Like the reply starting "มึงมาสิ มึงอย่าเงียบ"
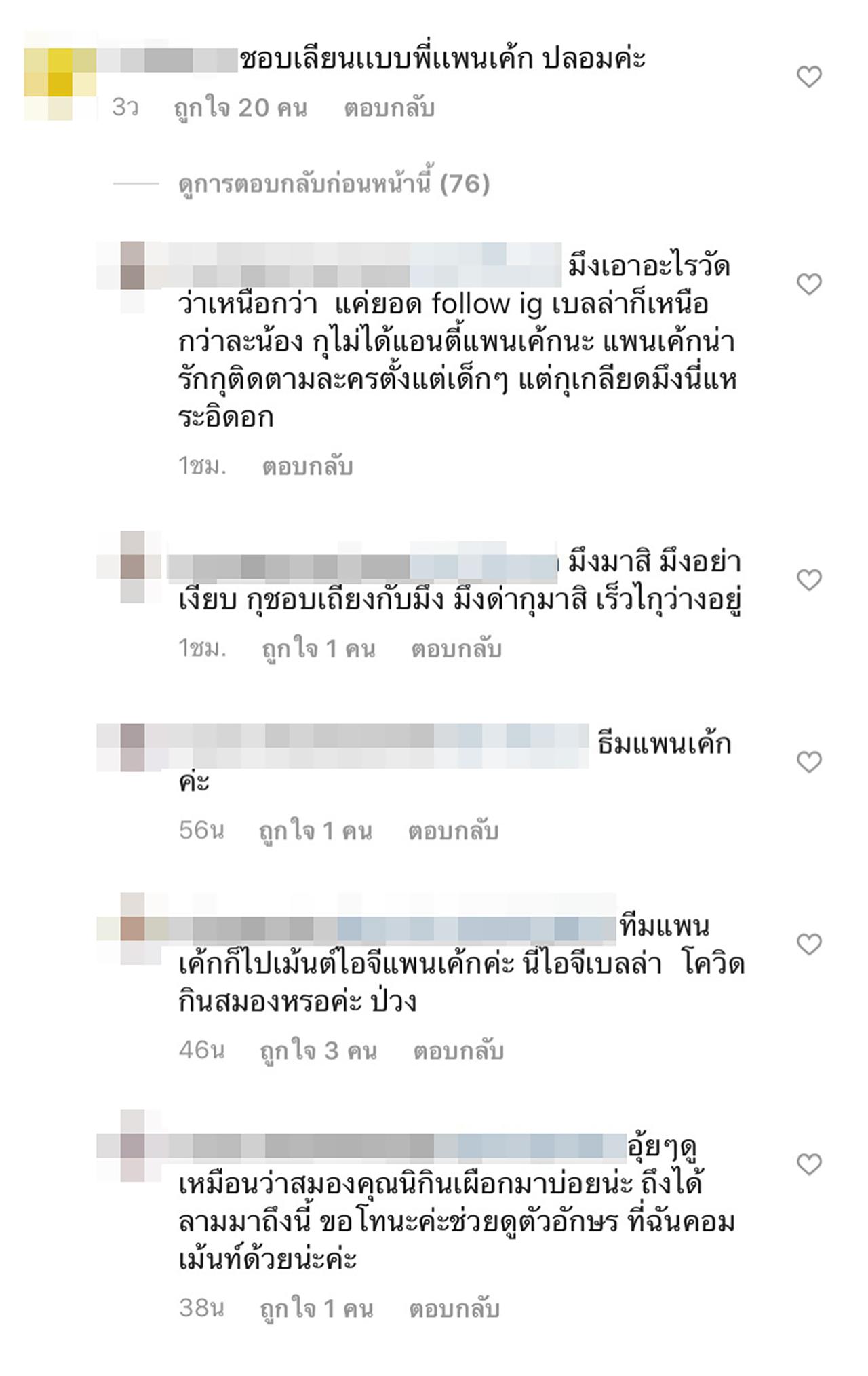The width and height of the screenshot is (868, 1376). (x=808, y=580)
